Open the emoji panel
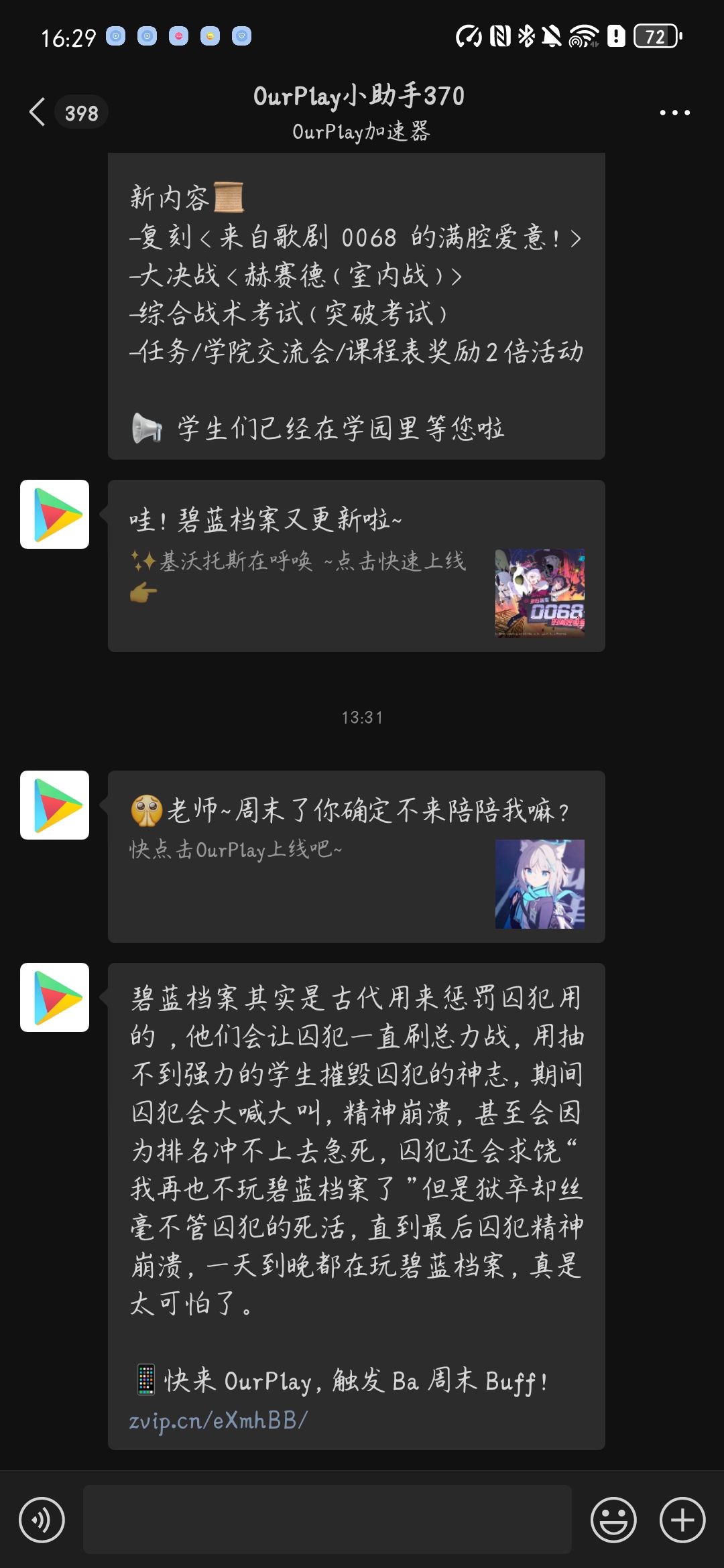Screen dimensions: 724x1568 tap(613, 1520)
